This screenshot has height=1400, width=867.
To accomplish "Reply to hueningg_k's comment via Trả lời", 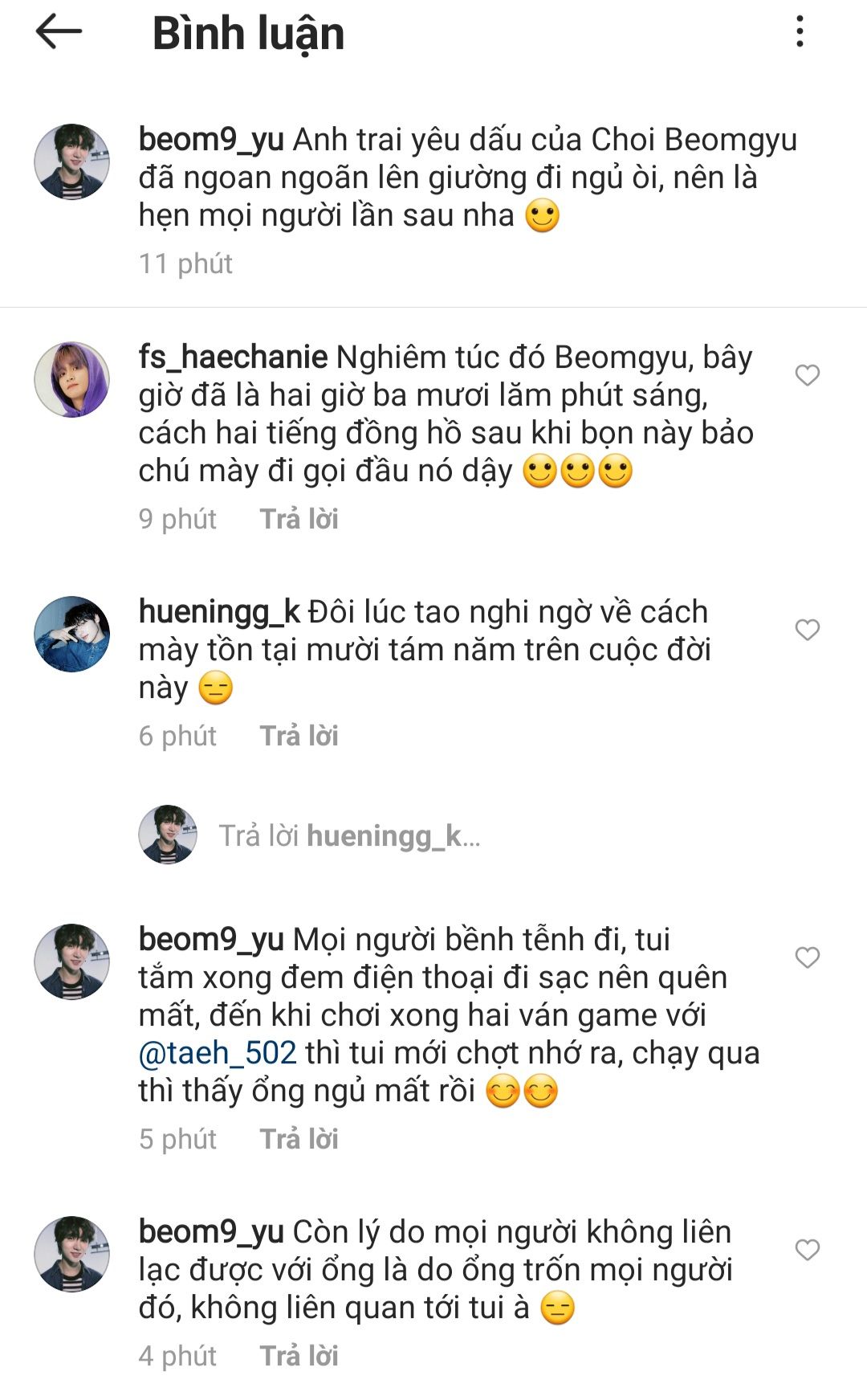I will click(299, 736).
